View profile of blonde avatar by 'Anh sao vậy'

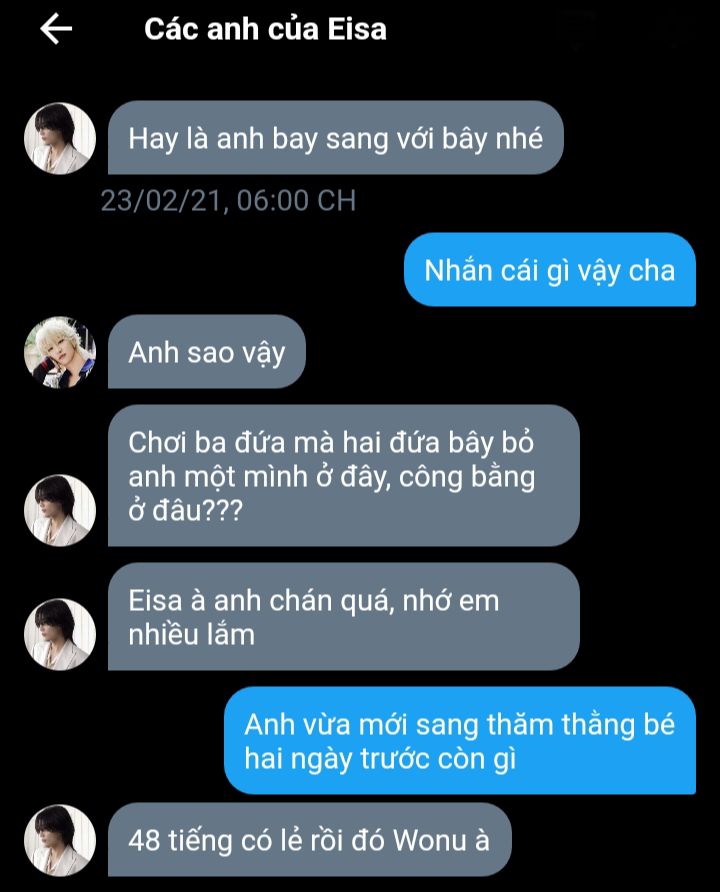tap(60, 352)
